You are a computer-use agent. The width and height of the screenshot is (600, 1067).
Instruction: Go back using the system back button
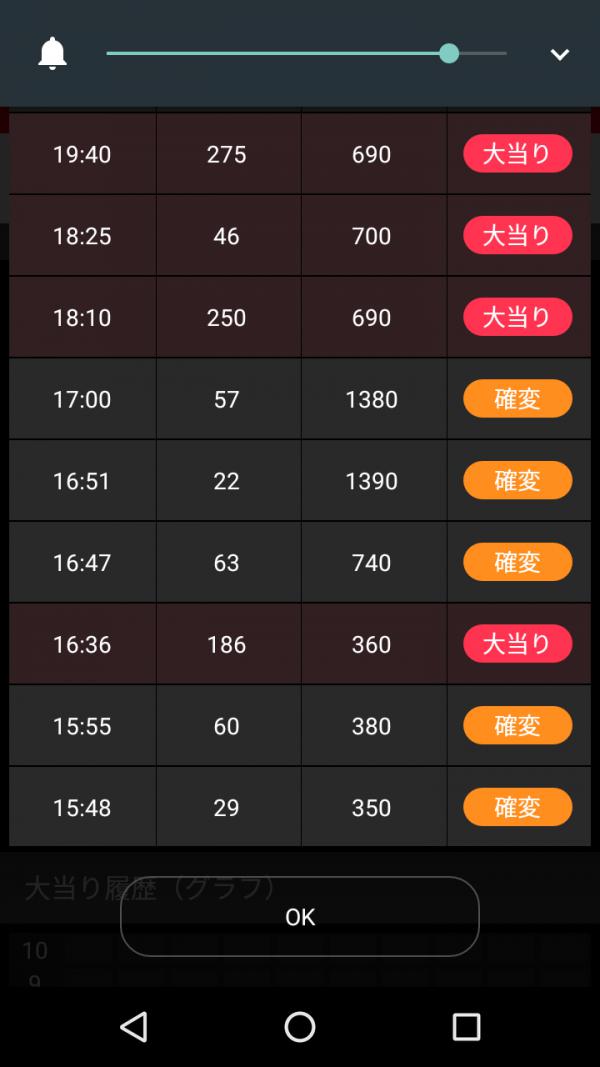(133, 1026)
